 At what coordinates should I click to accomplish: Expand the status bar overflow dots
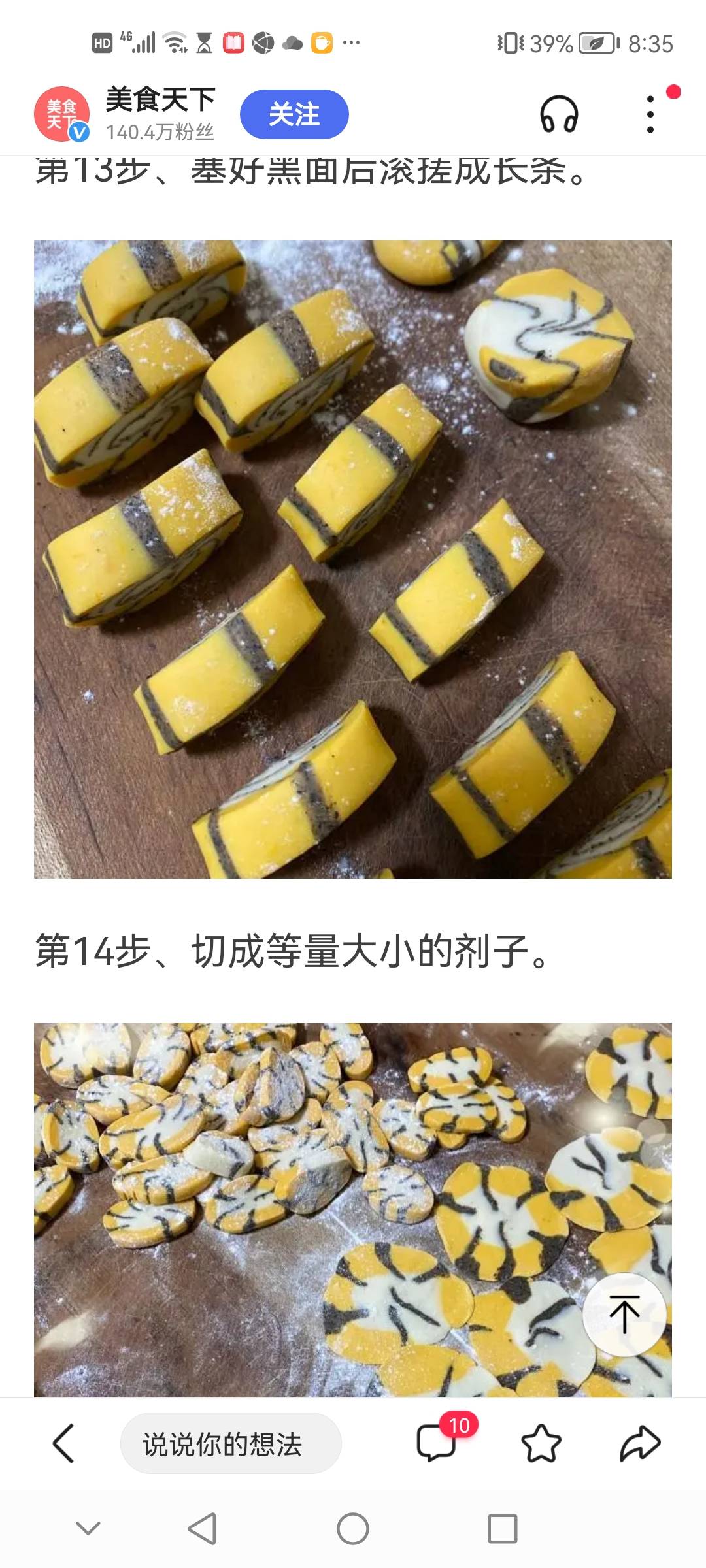click(x=350, y=42)
